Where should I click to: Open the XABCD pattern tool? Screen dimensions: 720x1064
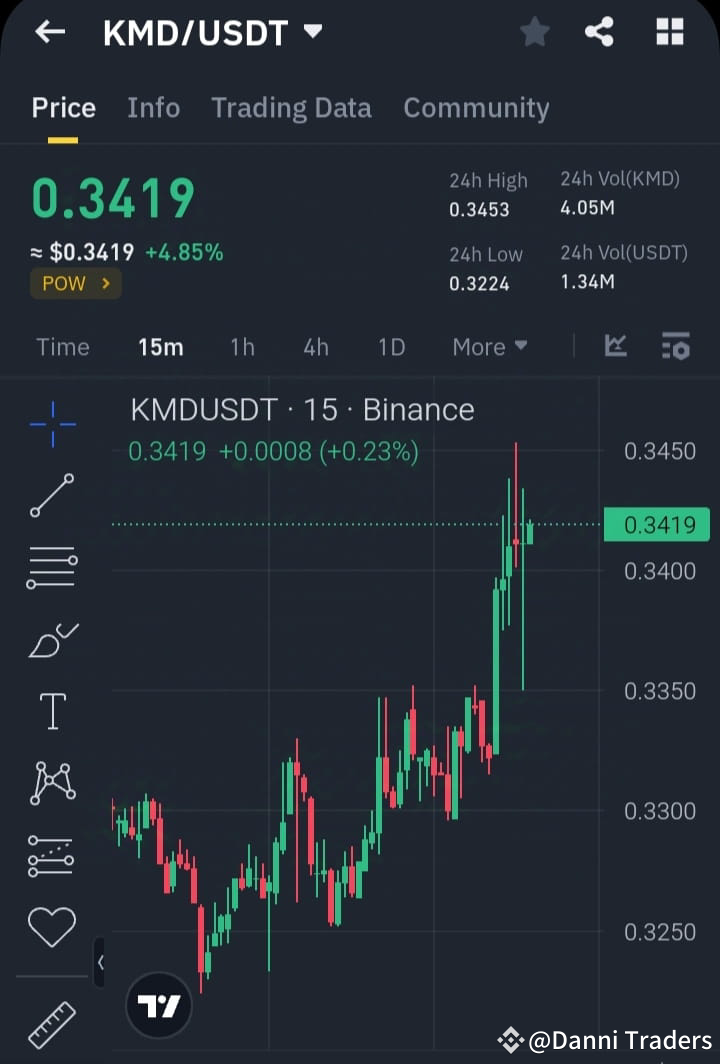point(52,782)
